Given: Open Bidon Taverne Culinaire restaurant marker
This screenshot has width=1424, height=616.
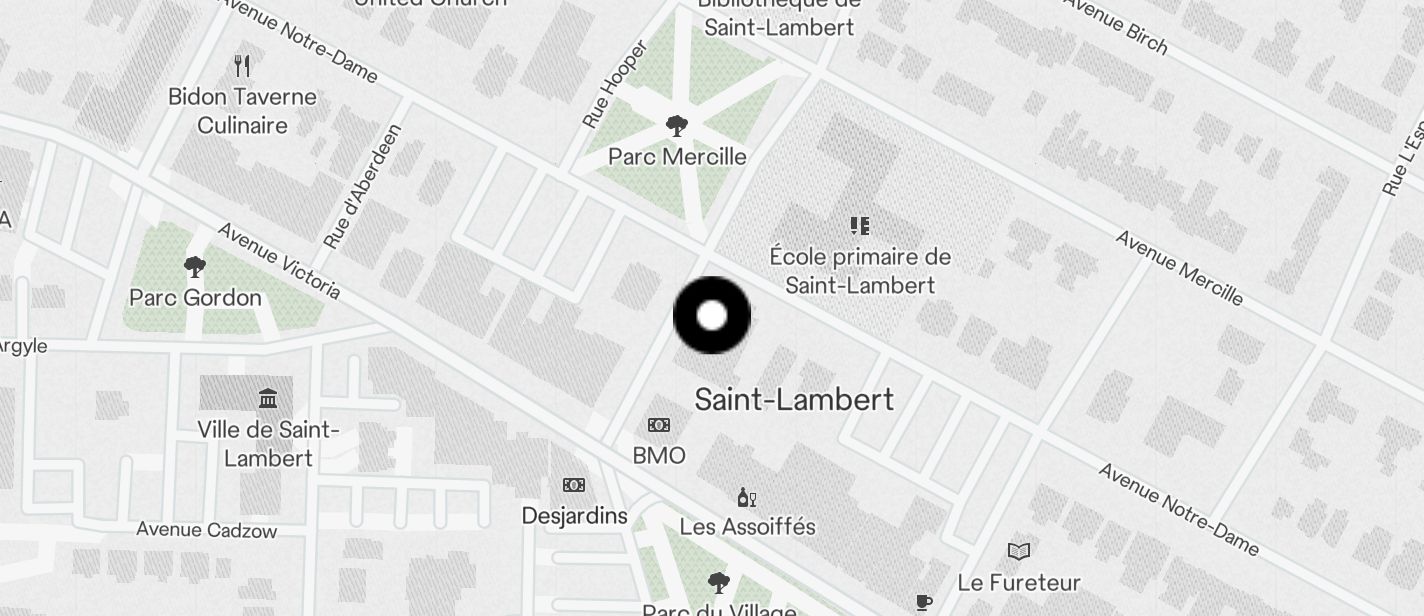Looking at the screenshot, I should coord(242,67).
